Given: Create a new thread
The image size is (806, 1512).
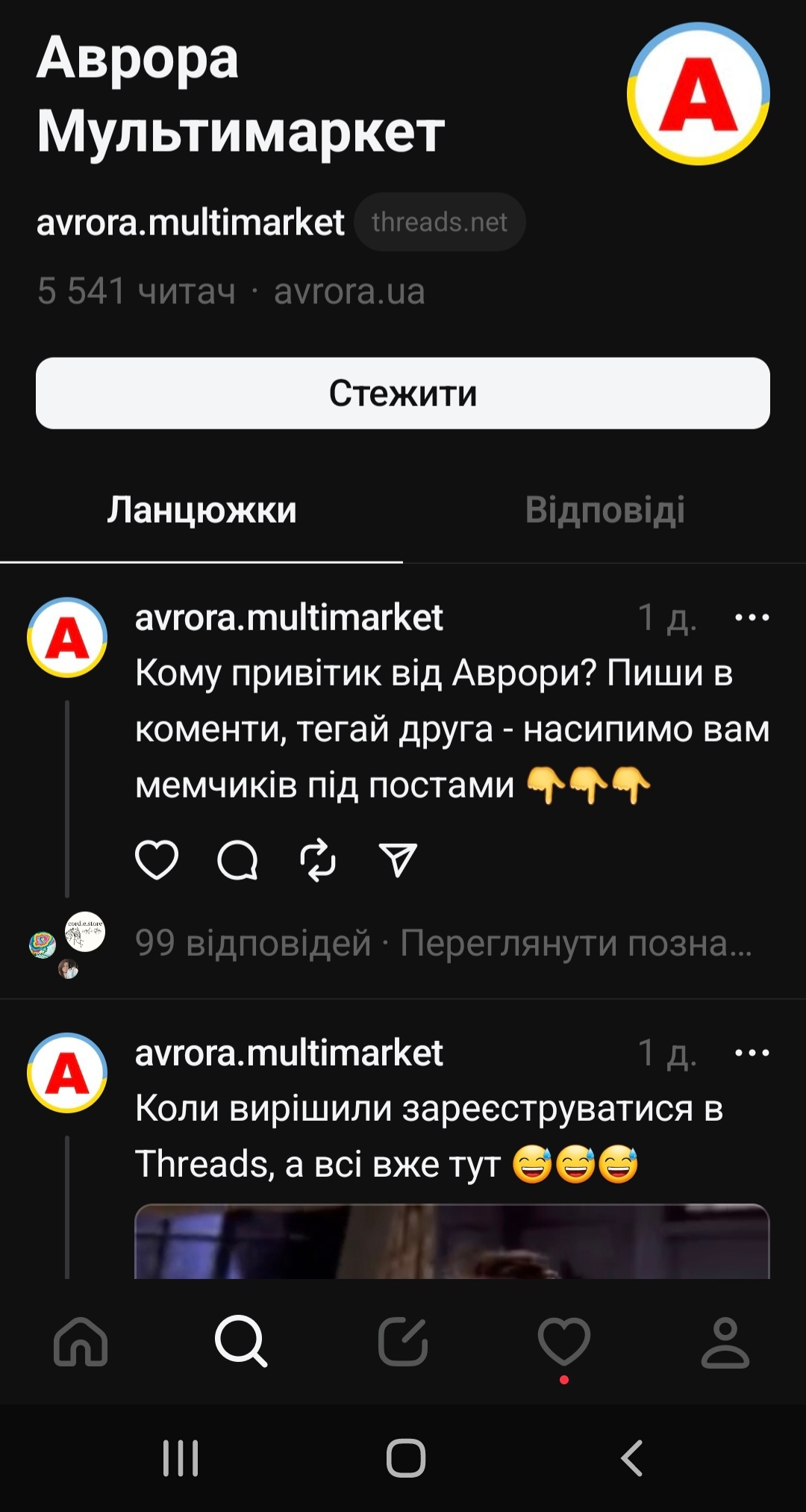Looking at the screenshot, I should coord(403,1342).
